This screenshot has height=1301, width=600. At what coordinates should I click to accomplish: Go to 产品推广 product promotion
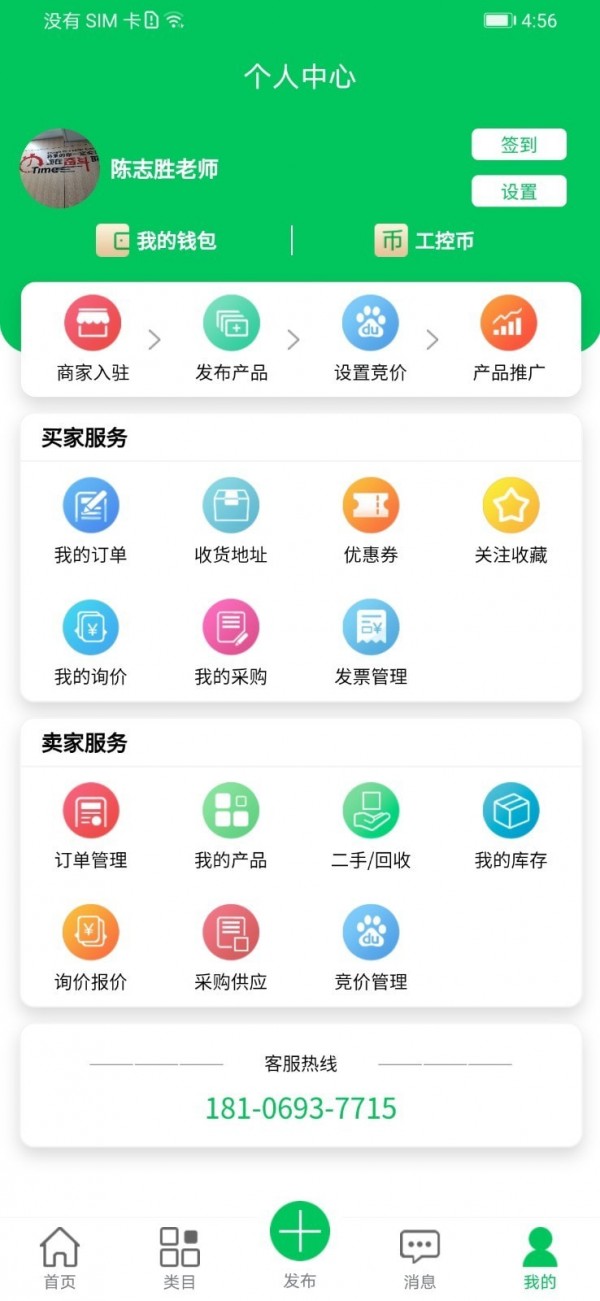(509, 341)
